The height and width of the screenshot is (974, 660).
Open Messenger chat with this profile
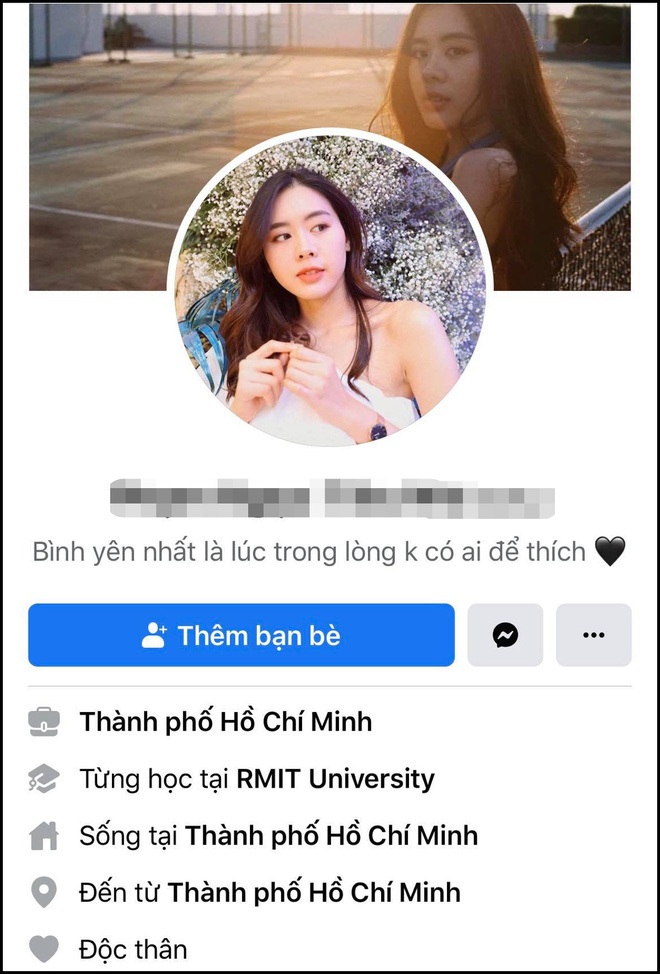pyautogui.click(x=505, y=635)
